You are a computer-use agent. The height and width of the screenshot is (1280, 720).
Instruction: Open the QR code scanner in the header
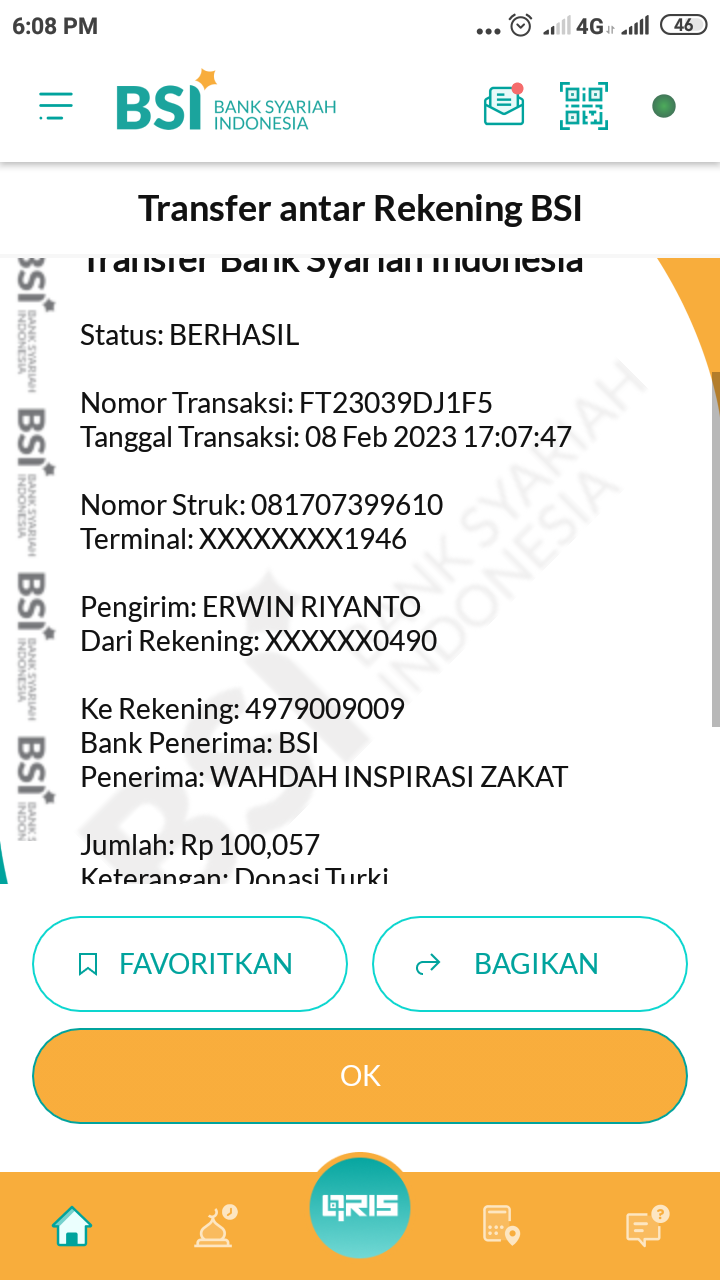click(x=583, y=106)
